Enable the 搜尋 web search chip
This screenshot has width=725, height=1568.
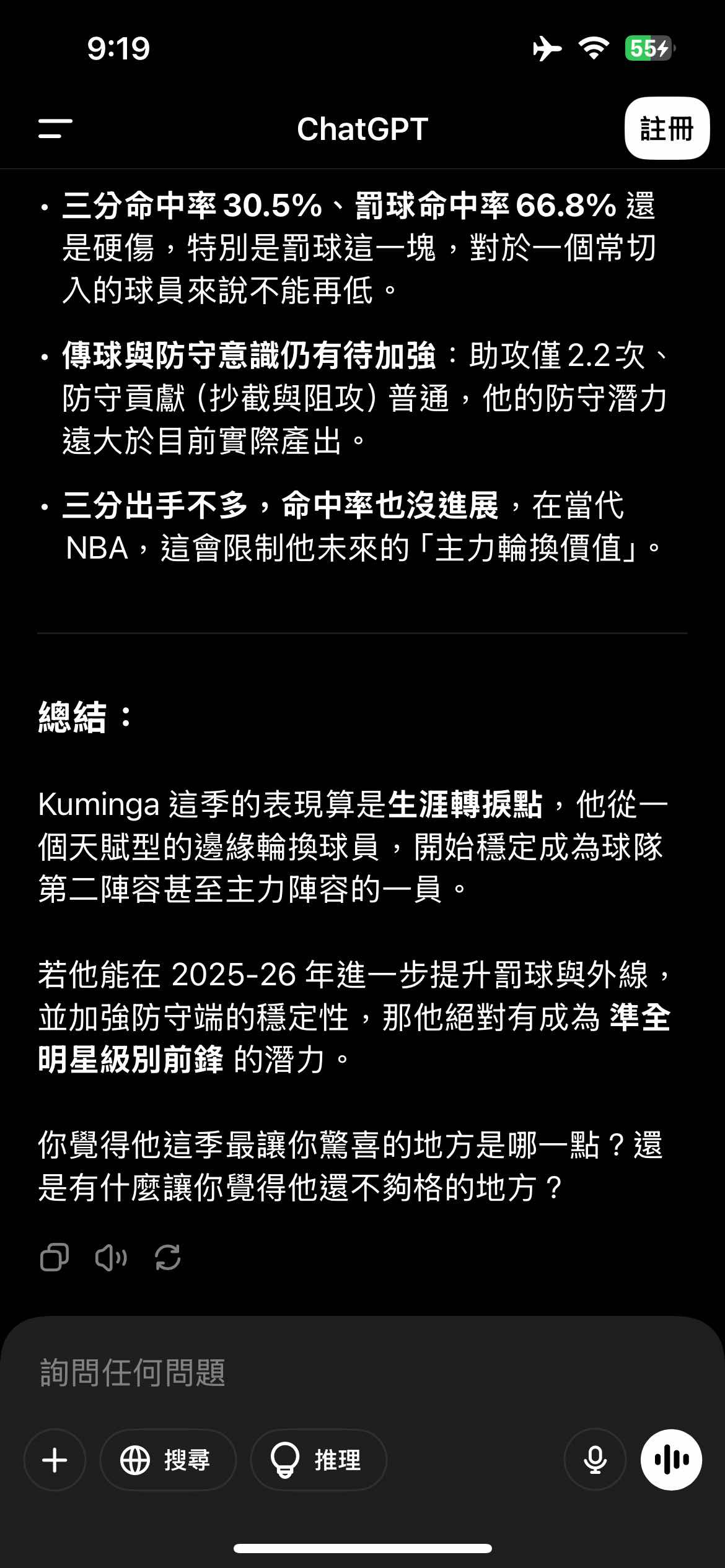coord(167,1460)
